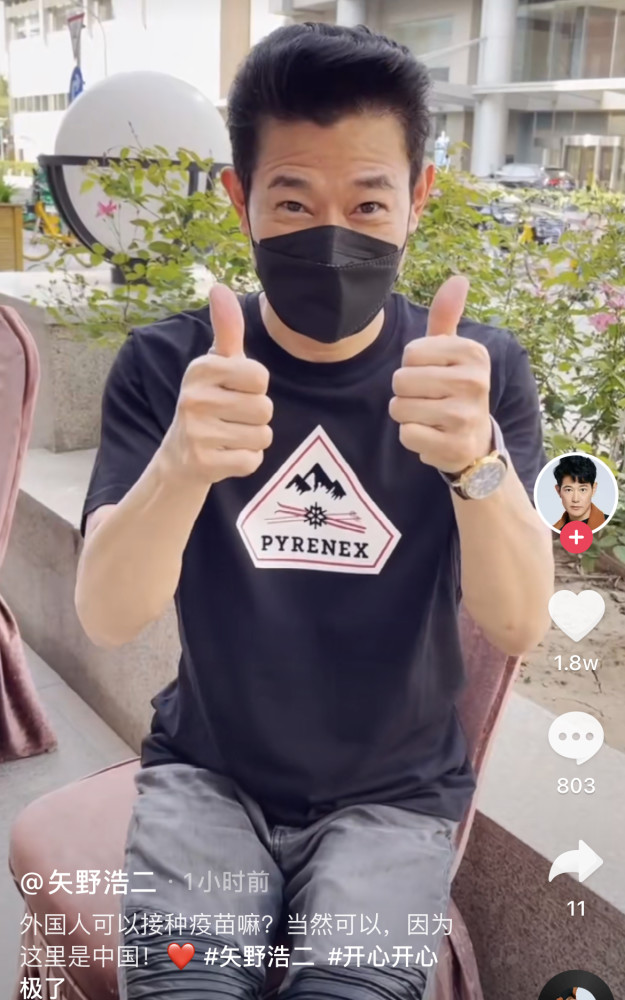Follow creator with the red plus button

576,537
